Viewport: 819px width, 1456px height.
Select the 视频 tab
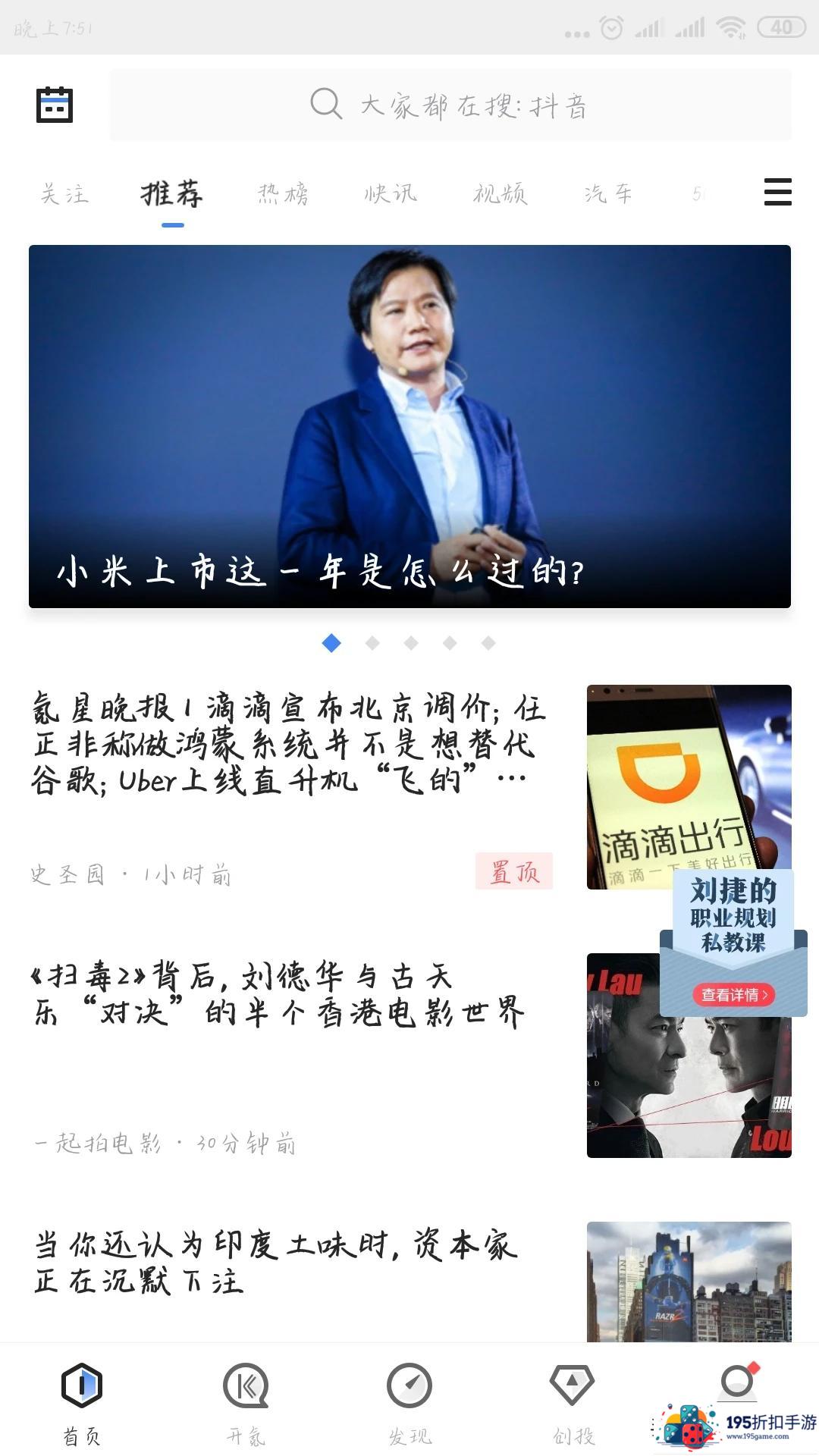pyautogui.click(x=500, y=194)
